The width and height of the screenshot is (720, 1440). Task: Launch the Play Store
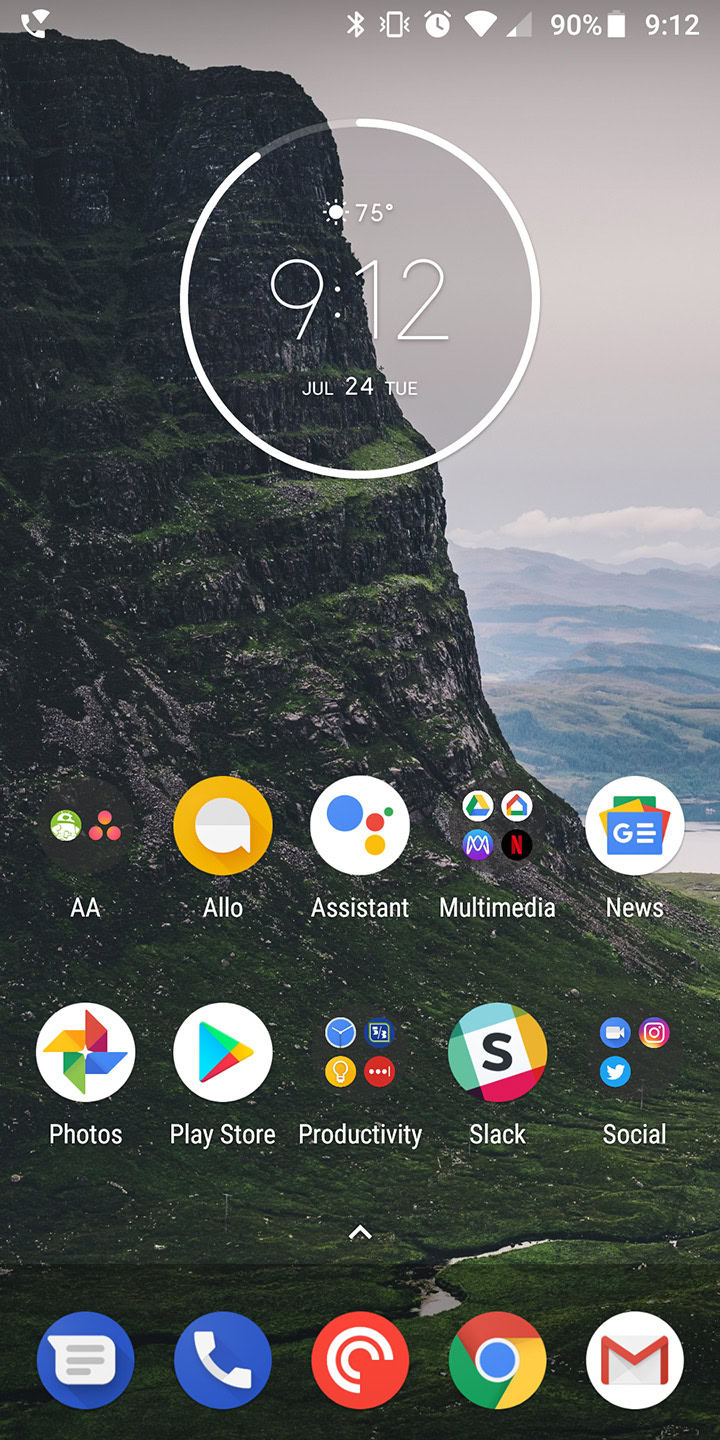[x=222, y=1053]
